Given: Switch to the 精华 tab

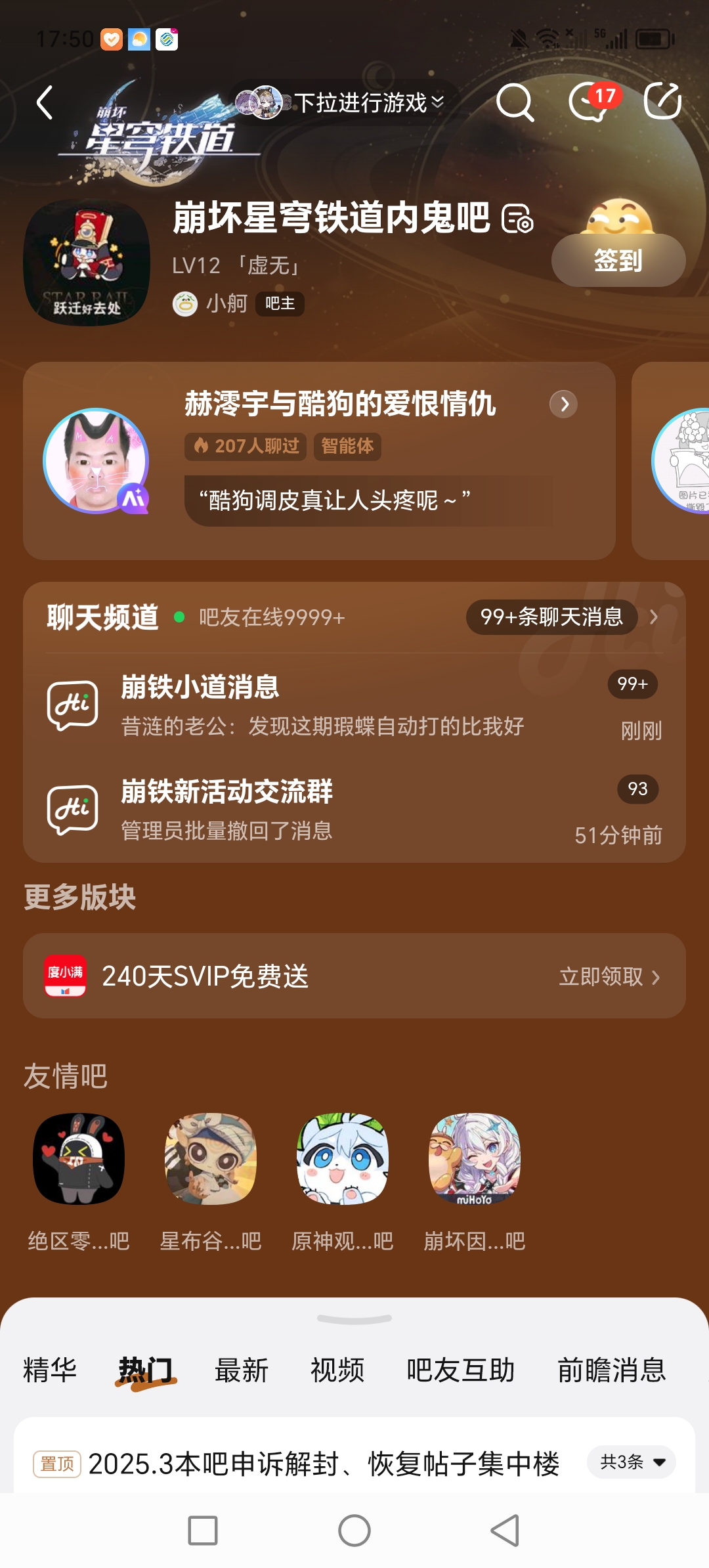Looking at the screenshot, I should point(50,1371).
